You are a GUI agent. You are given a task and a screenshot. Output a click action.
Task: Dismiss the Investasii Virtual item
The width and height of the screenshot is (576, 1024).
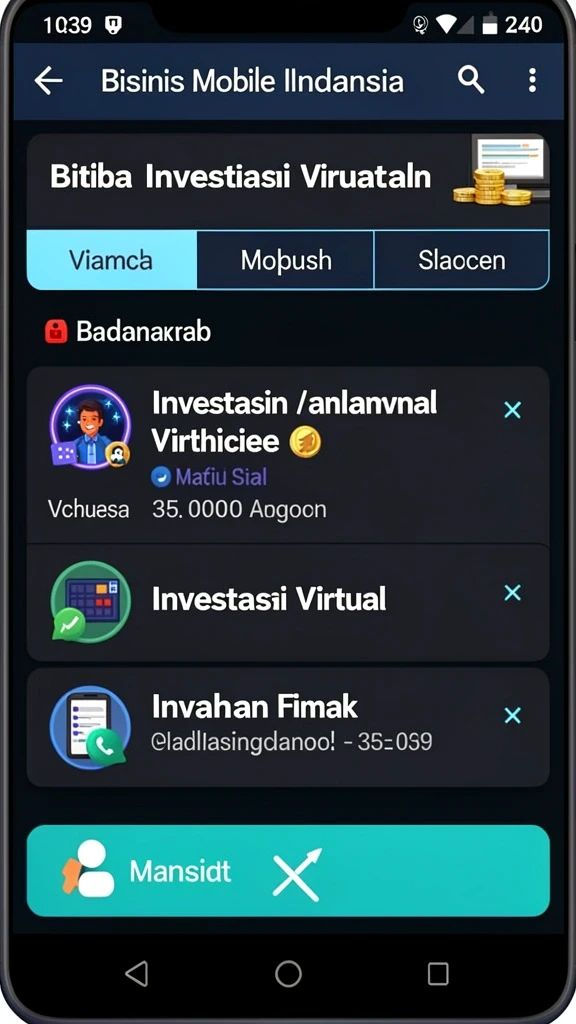click(513, 593)
